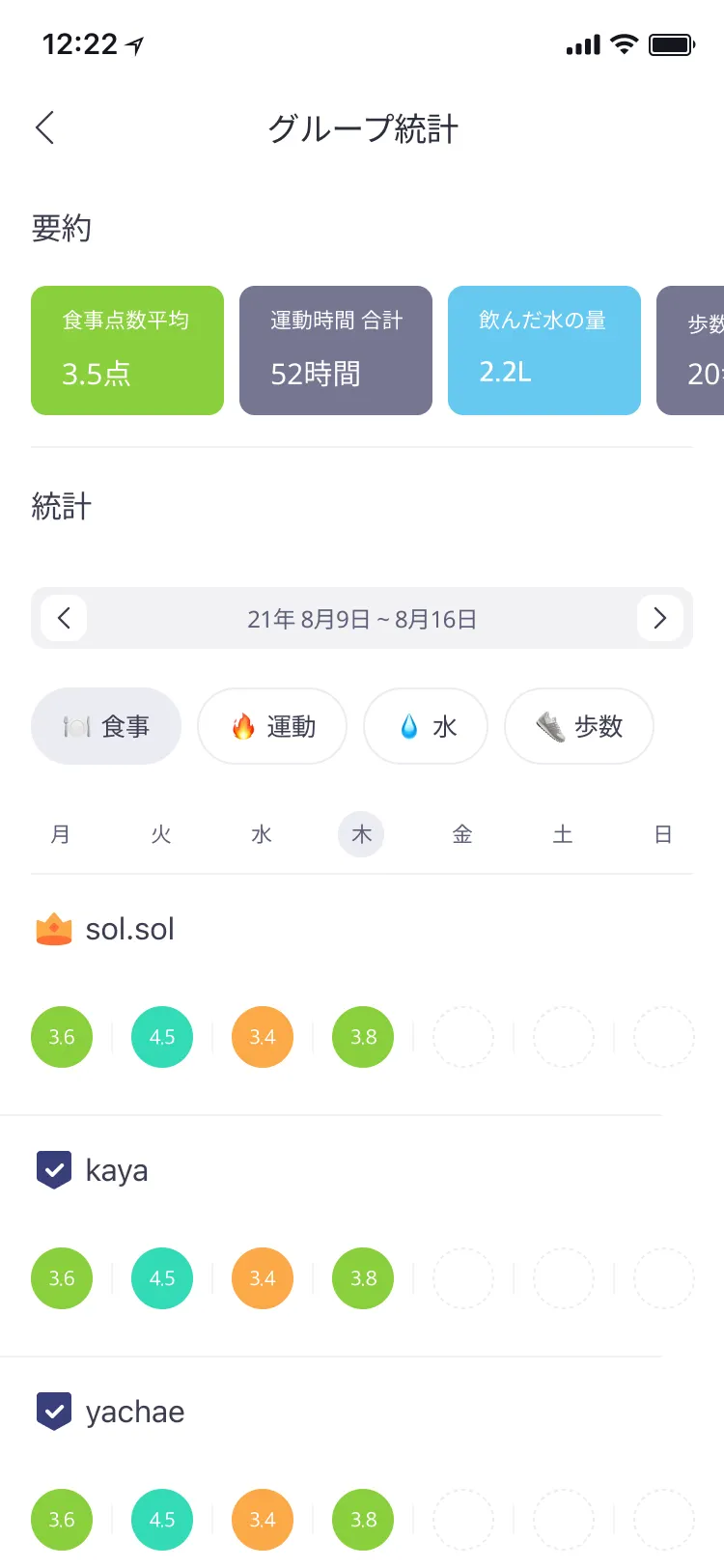Choose the 土 day column
This screenshot has height=1568, width=724.
click(x=563, y=834)
